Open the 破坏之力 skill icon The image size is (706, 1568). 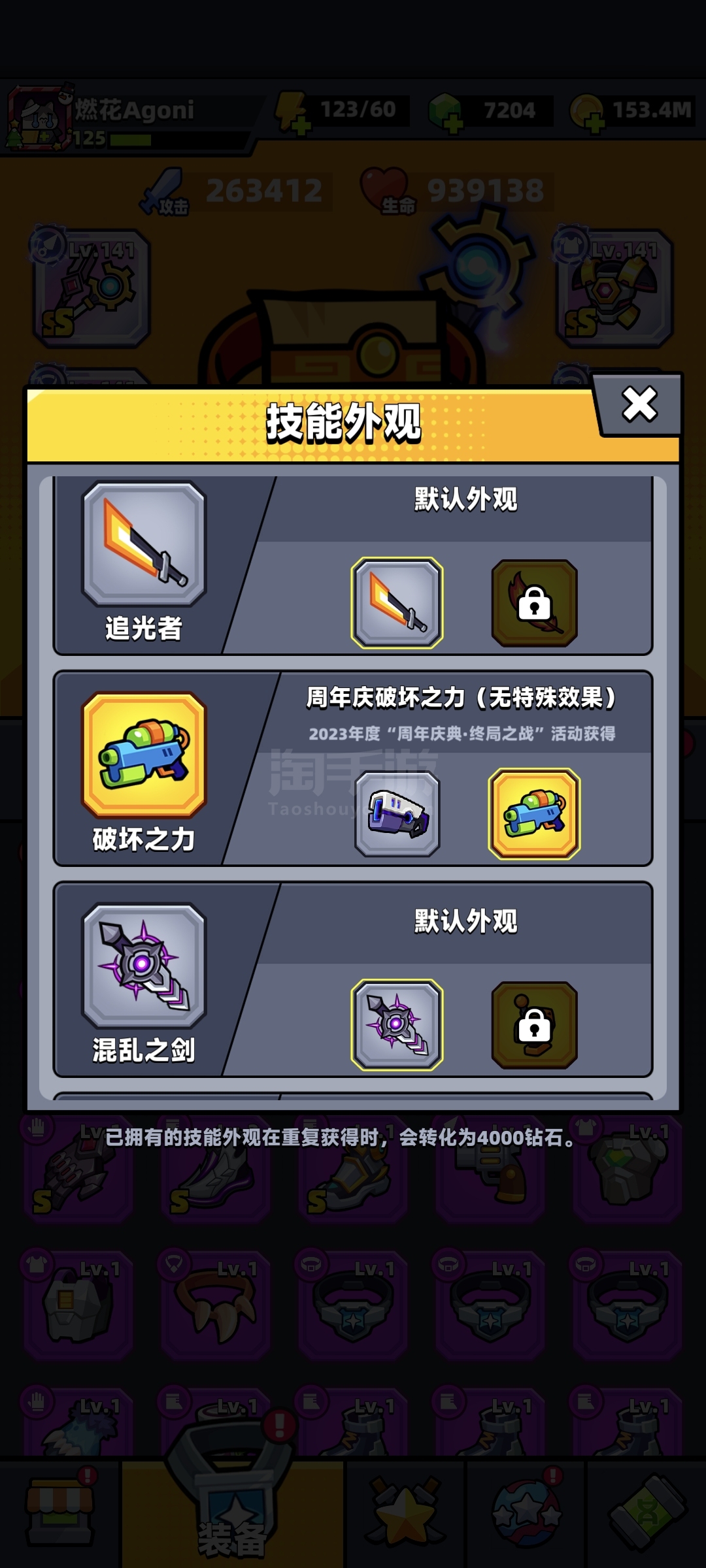144,755
